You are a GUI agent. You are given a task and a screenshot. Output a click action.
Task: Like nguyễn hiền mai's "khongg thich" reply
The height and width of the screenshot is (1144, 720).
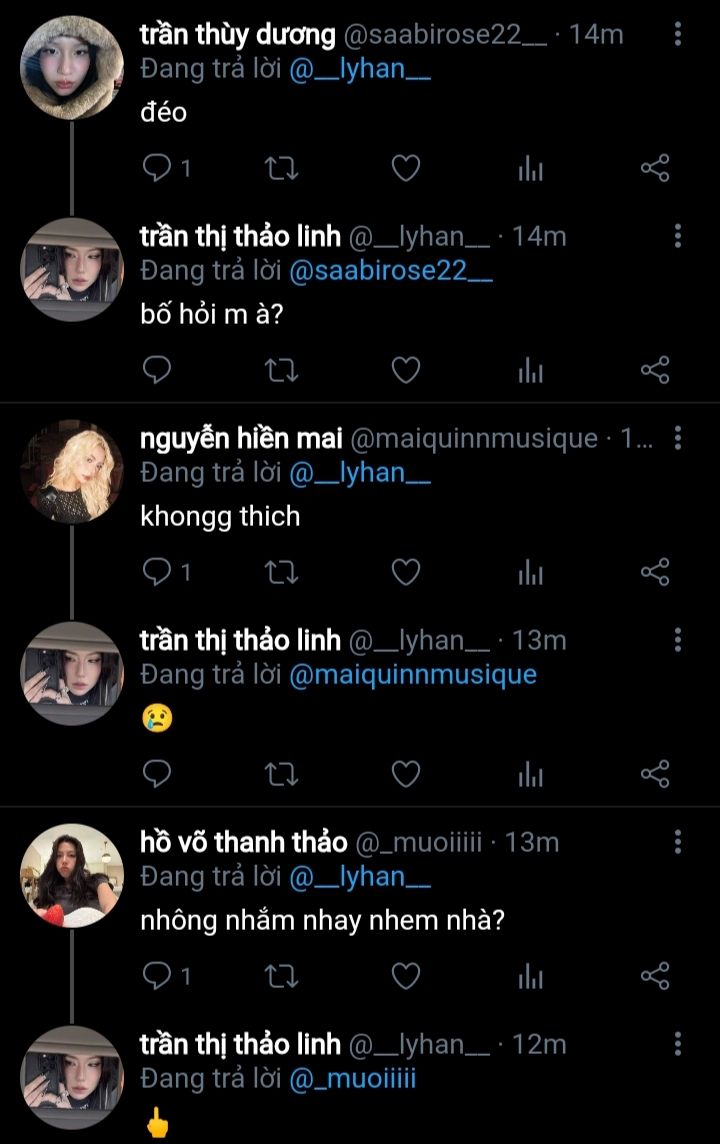[x=404, y=573]
